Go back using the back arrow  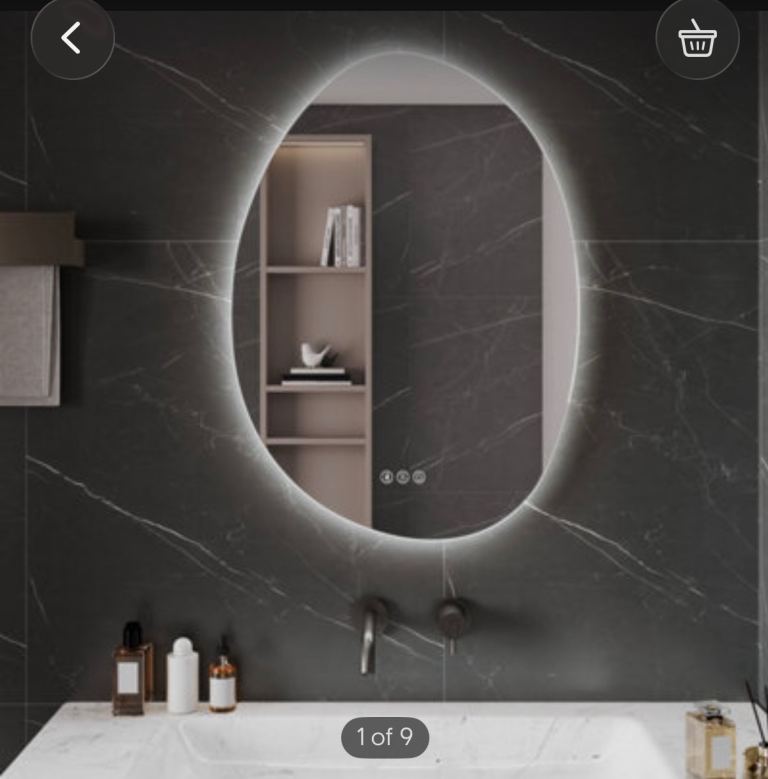[x=72, y=39]
